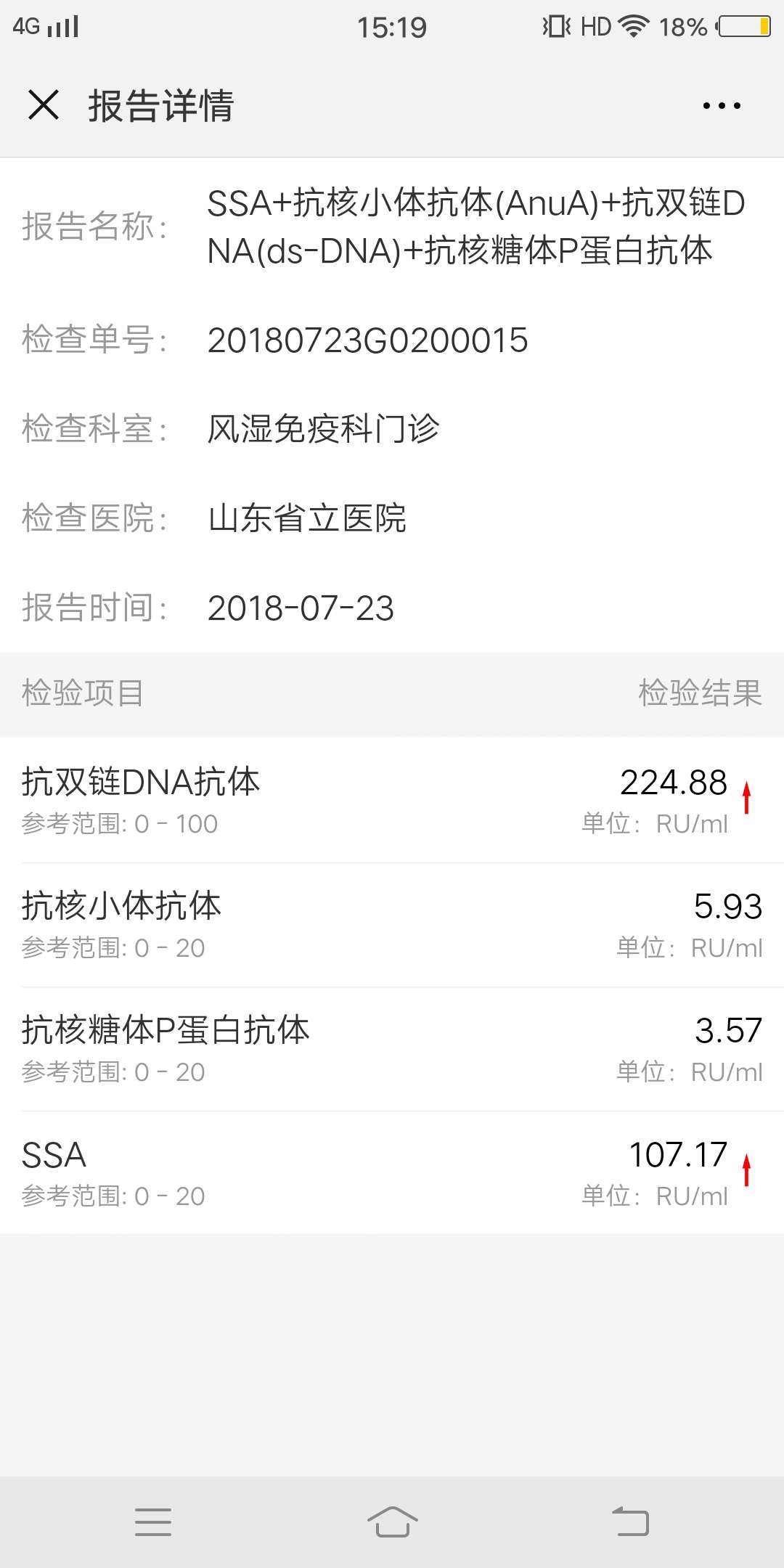Tap the 检验项目 column header
784x1568 pixels.
tap(82, 694)
